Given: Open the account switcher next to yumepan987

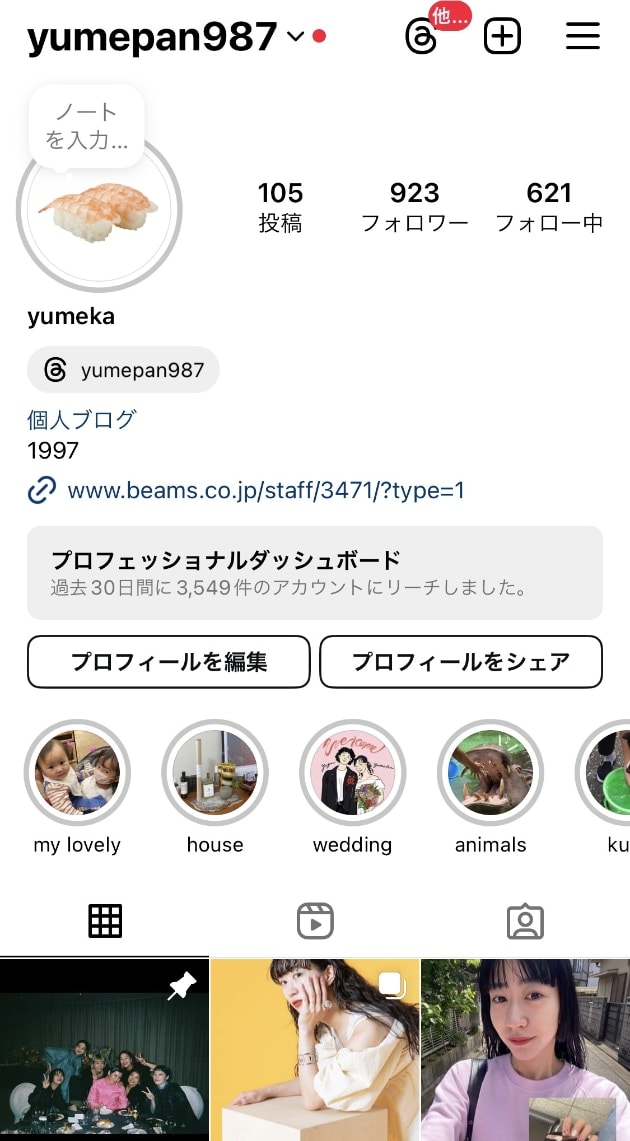Looking at the screenshot, I should 295,37.
